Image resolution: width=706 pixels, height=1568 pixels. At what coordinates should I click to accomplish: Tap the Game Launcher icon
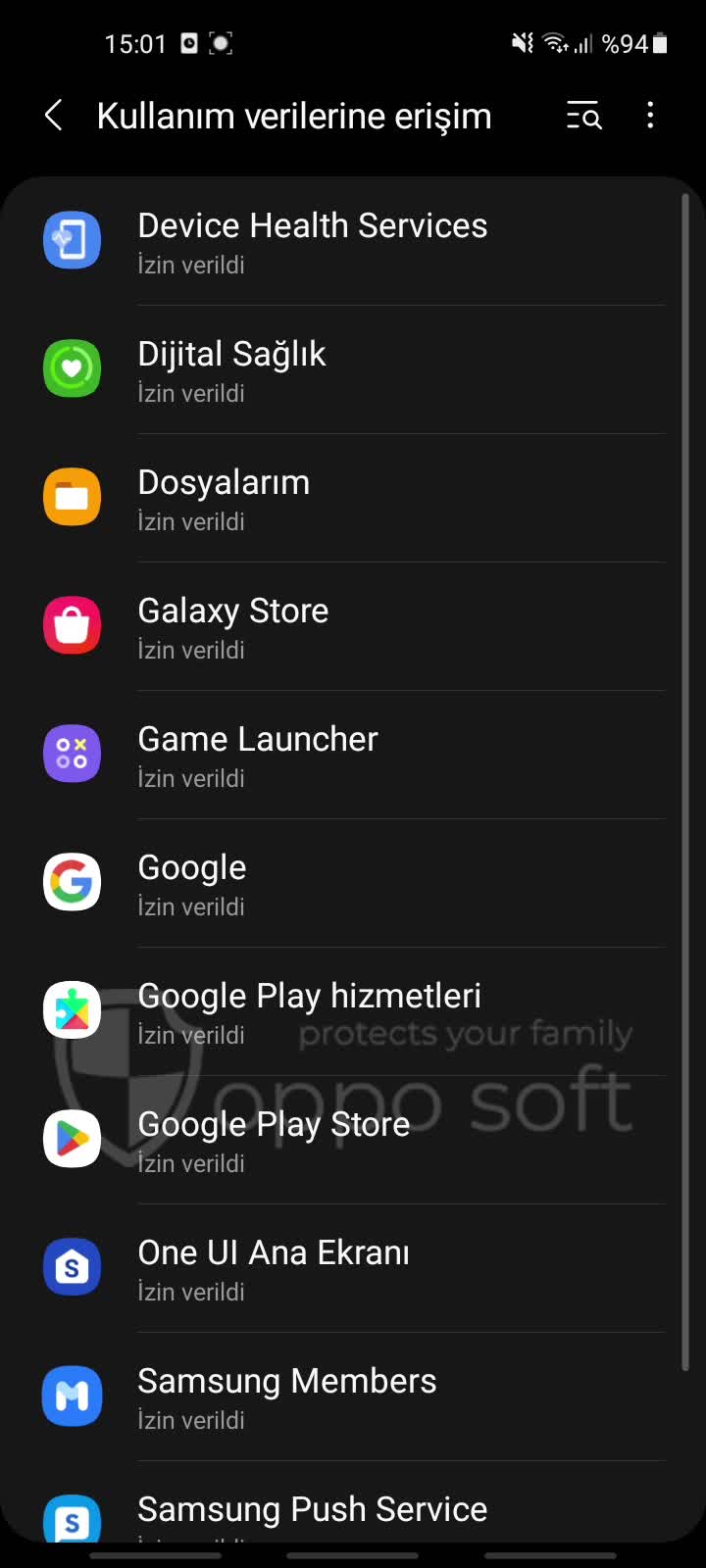(72, 754)
